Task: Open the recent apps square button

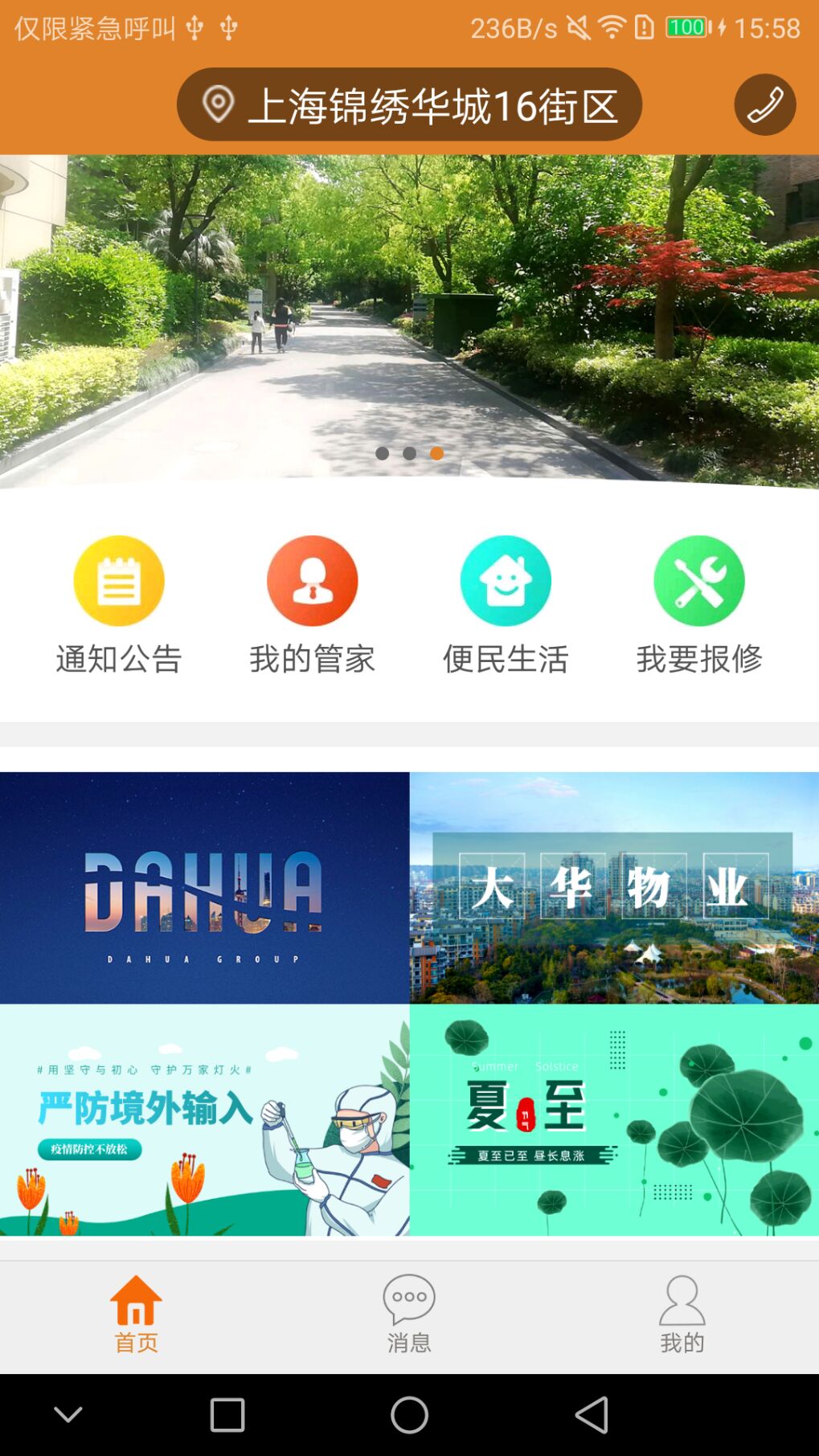Action: (227, 1414)
